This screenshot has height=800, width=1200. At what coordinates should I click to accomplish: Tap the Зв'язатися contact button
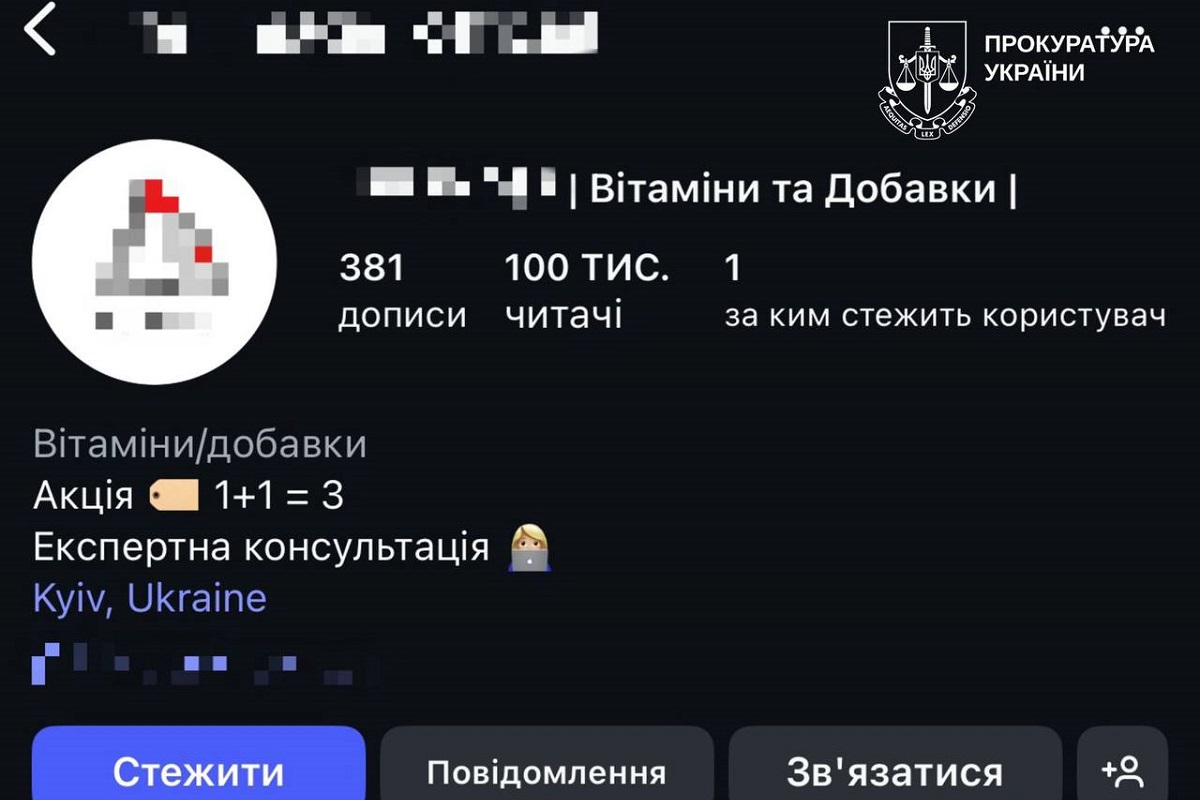pyautogui.click(x=894, y=770)
